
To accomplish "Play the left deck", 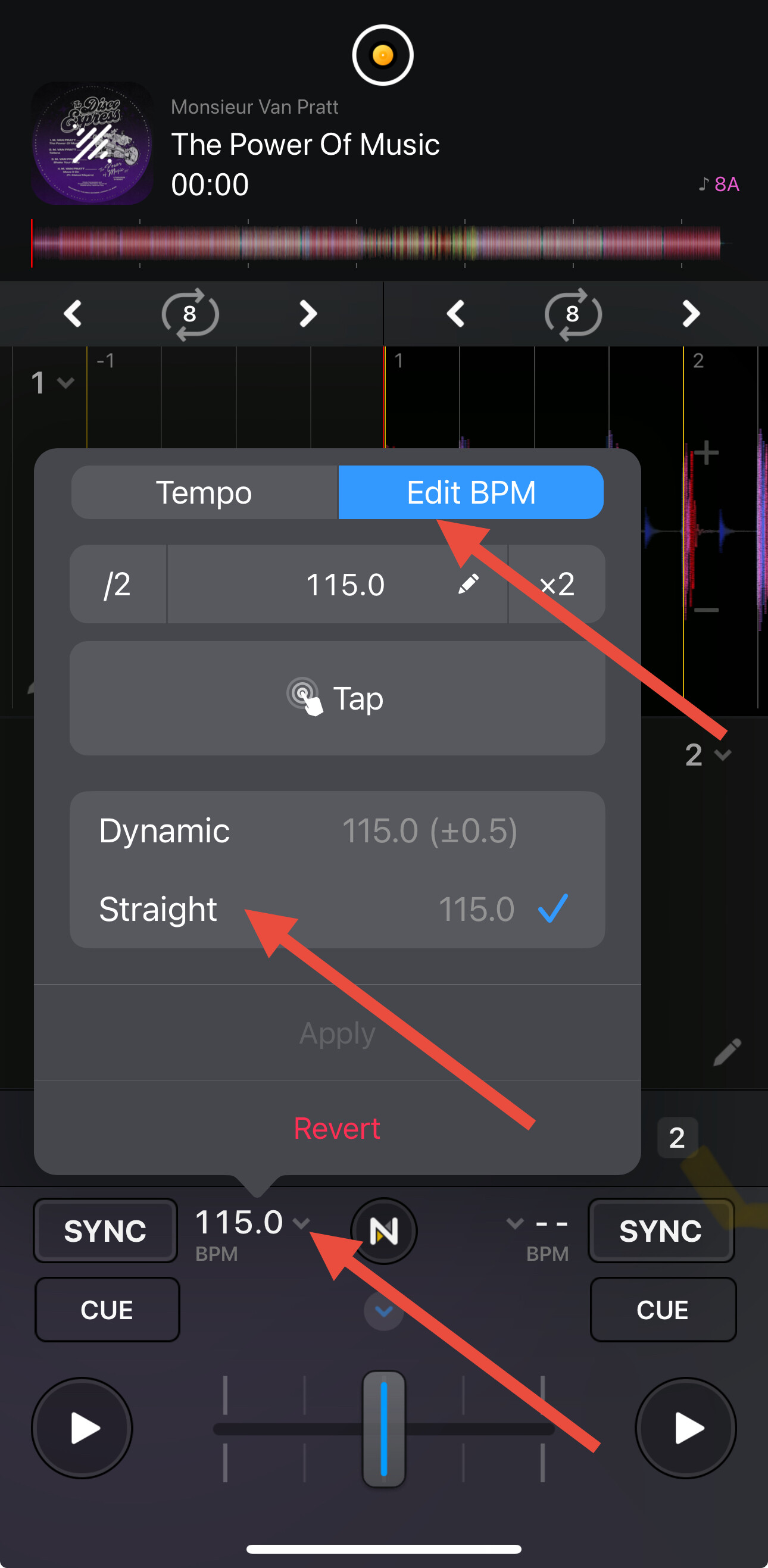I will [82, 1428].
